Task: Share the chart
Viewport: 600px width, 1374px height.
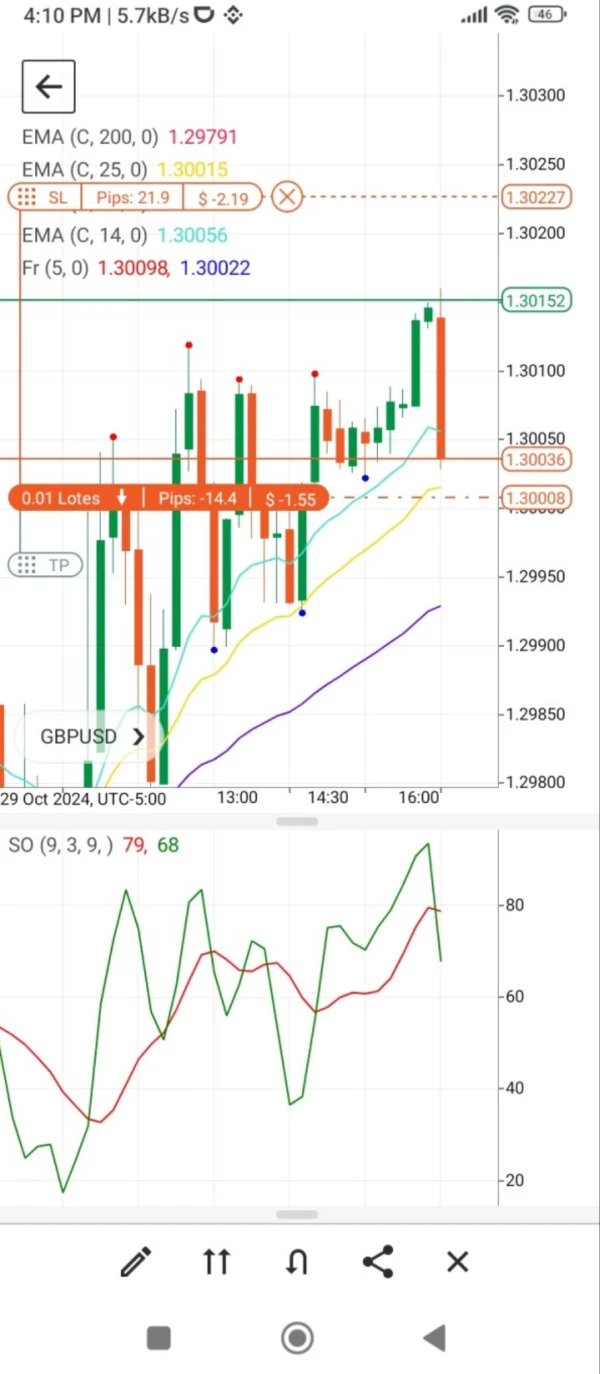Action: (377, 1262)
